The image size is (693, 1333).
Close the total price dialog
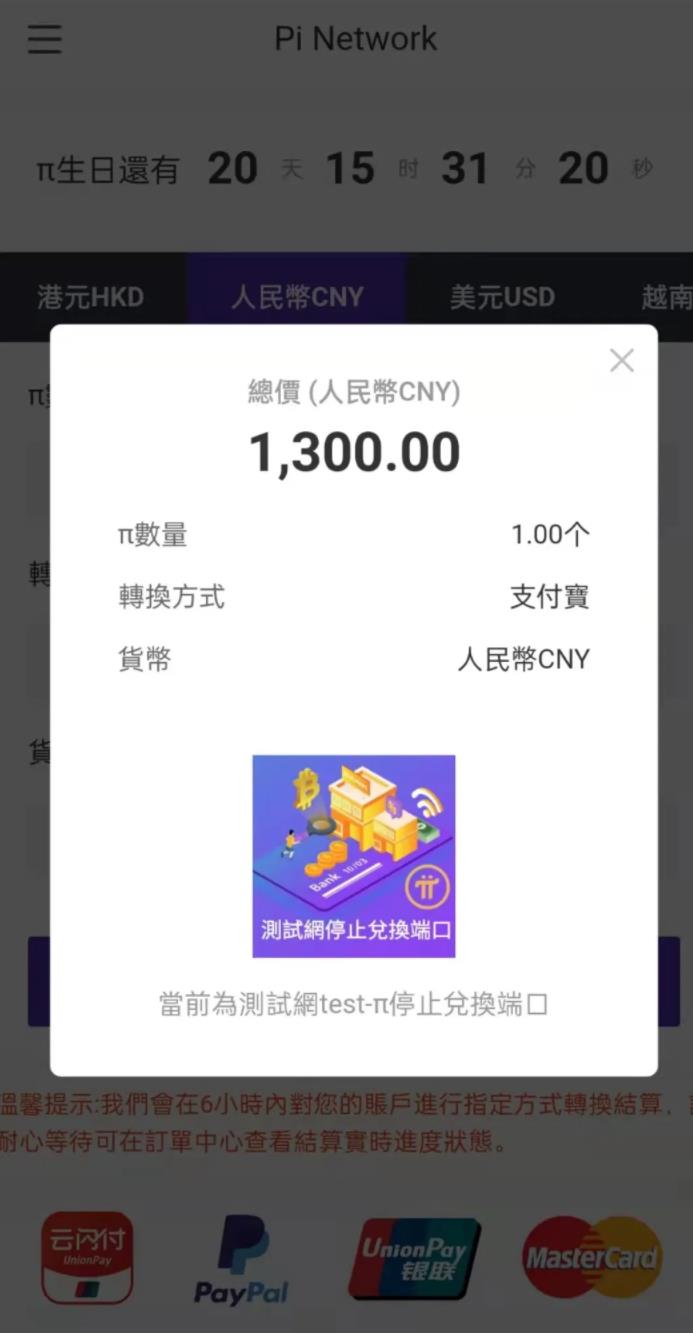tap(621, 361)
